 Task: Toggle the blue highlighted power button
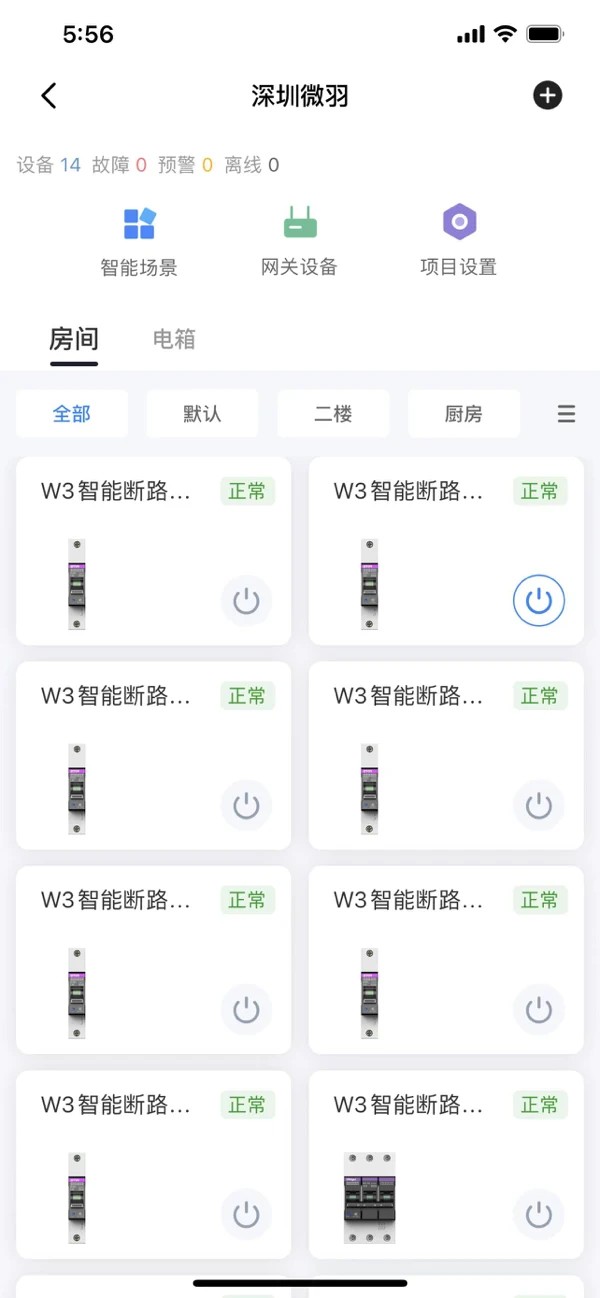click(539, 601)
